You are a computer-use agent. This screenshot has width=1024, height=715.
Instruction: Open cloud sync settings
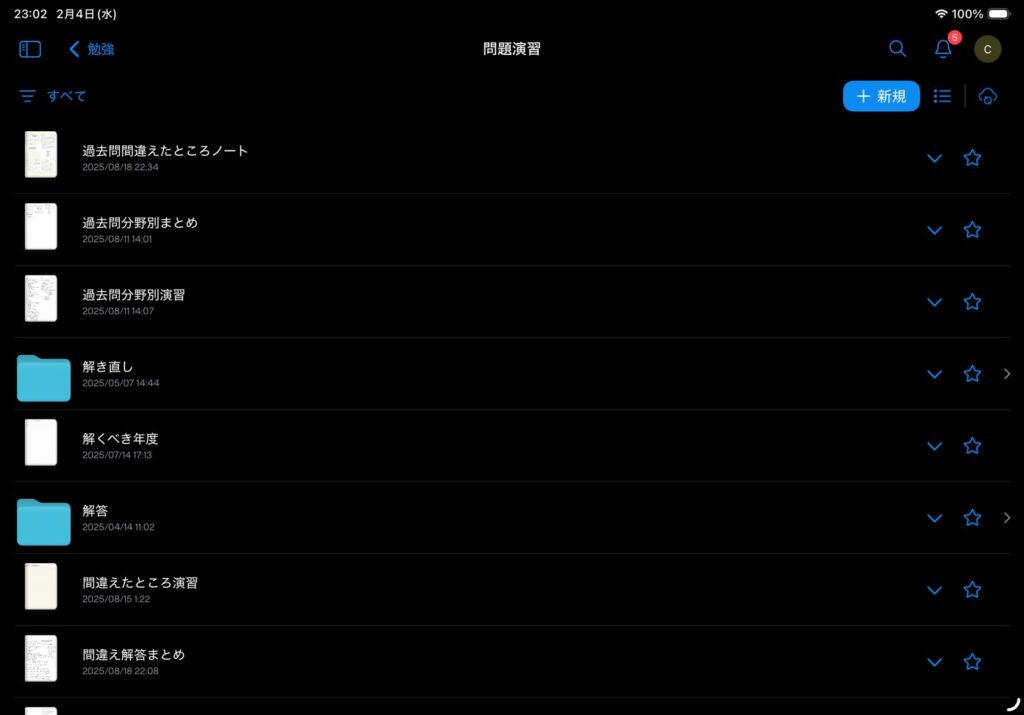pos(987,96)
